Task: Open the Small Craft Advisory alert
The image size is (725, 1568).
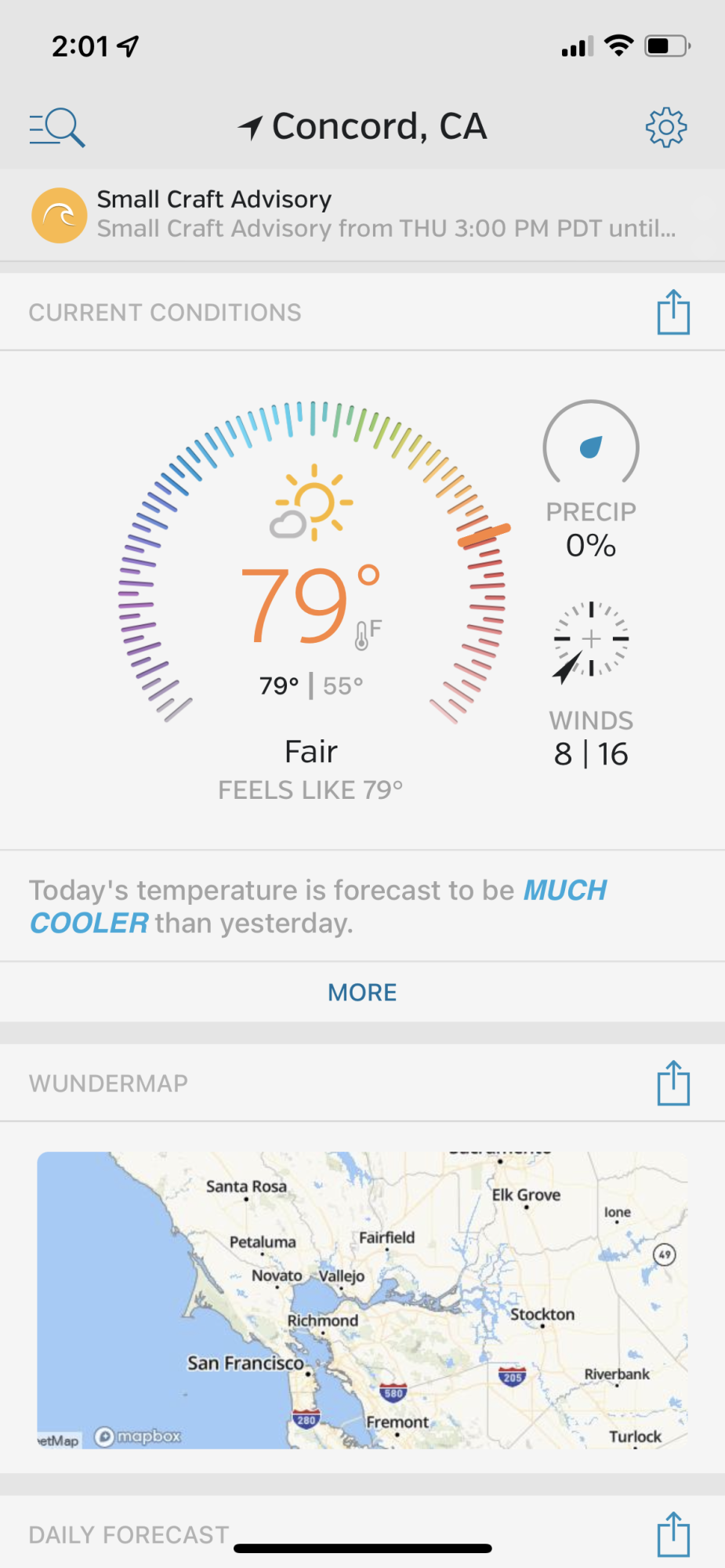Action: [362, 215]
